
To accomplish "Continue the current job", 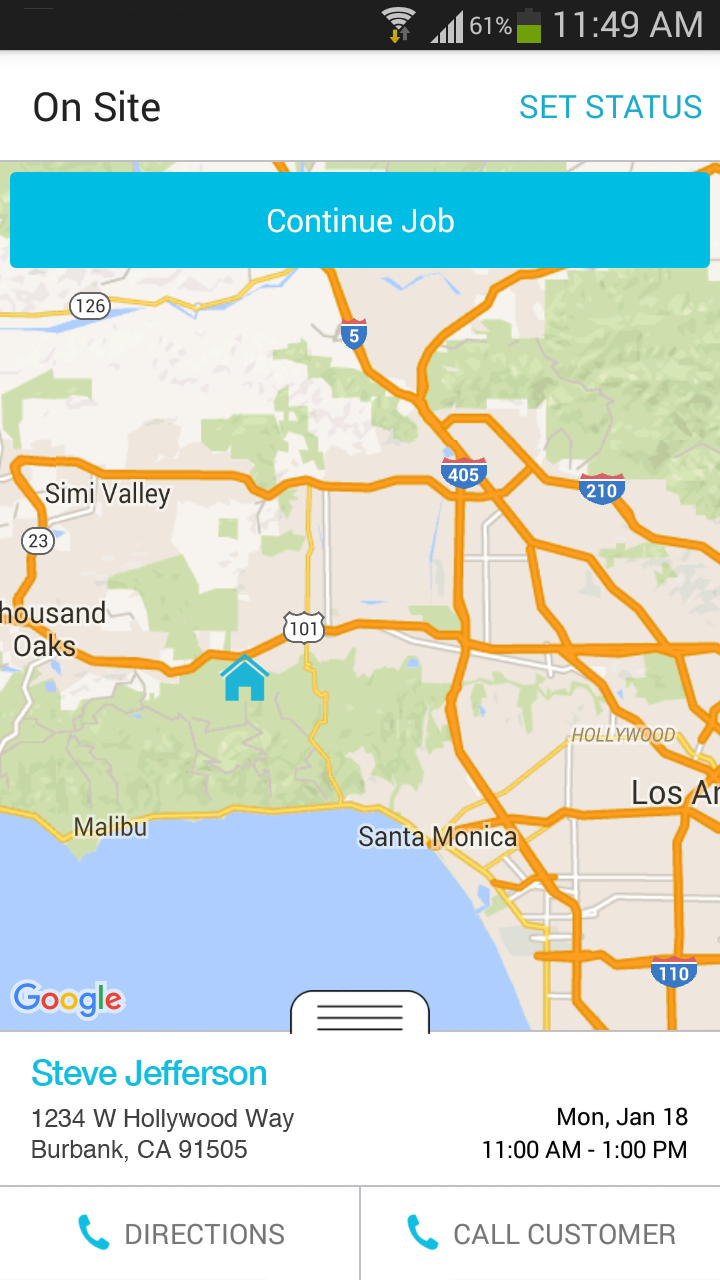I will [x=360, y=221].
